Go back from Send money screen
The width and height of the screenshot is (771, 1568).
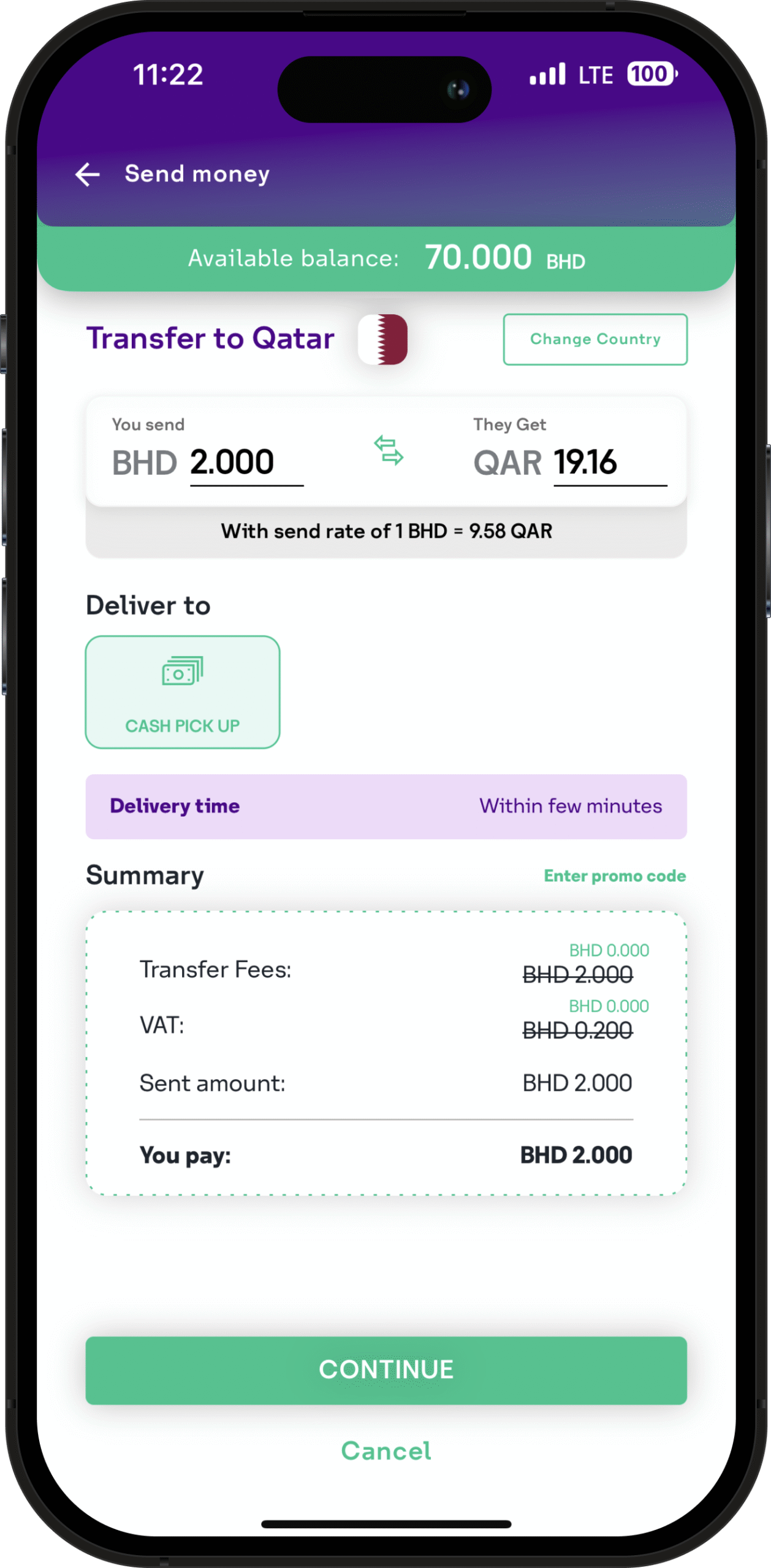click(88, 175)
